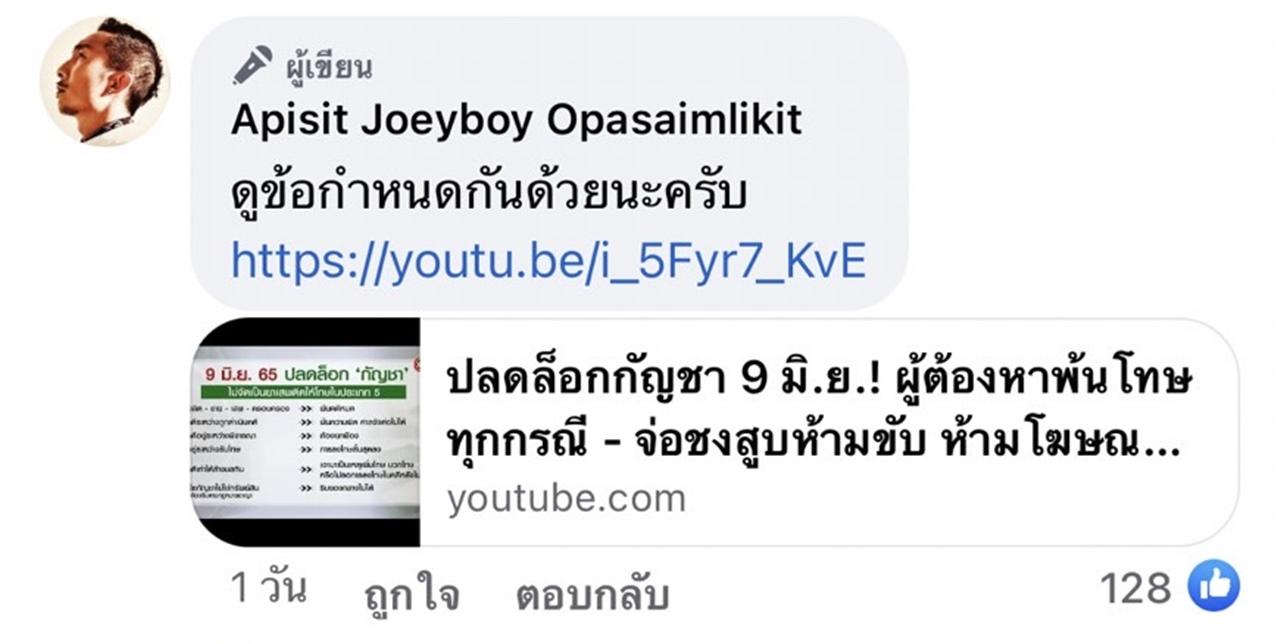Image resolution: width=1280 pixels, height=644 pixels.
Task: Tap the name Apisit Joeyboy Opasaimlikit
Action: point(516,121)
